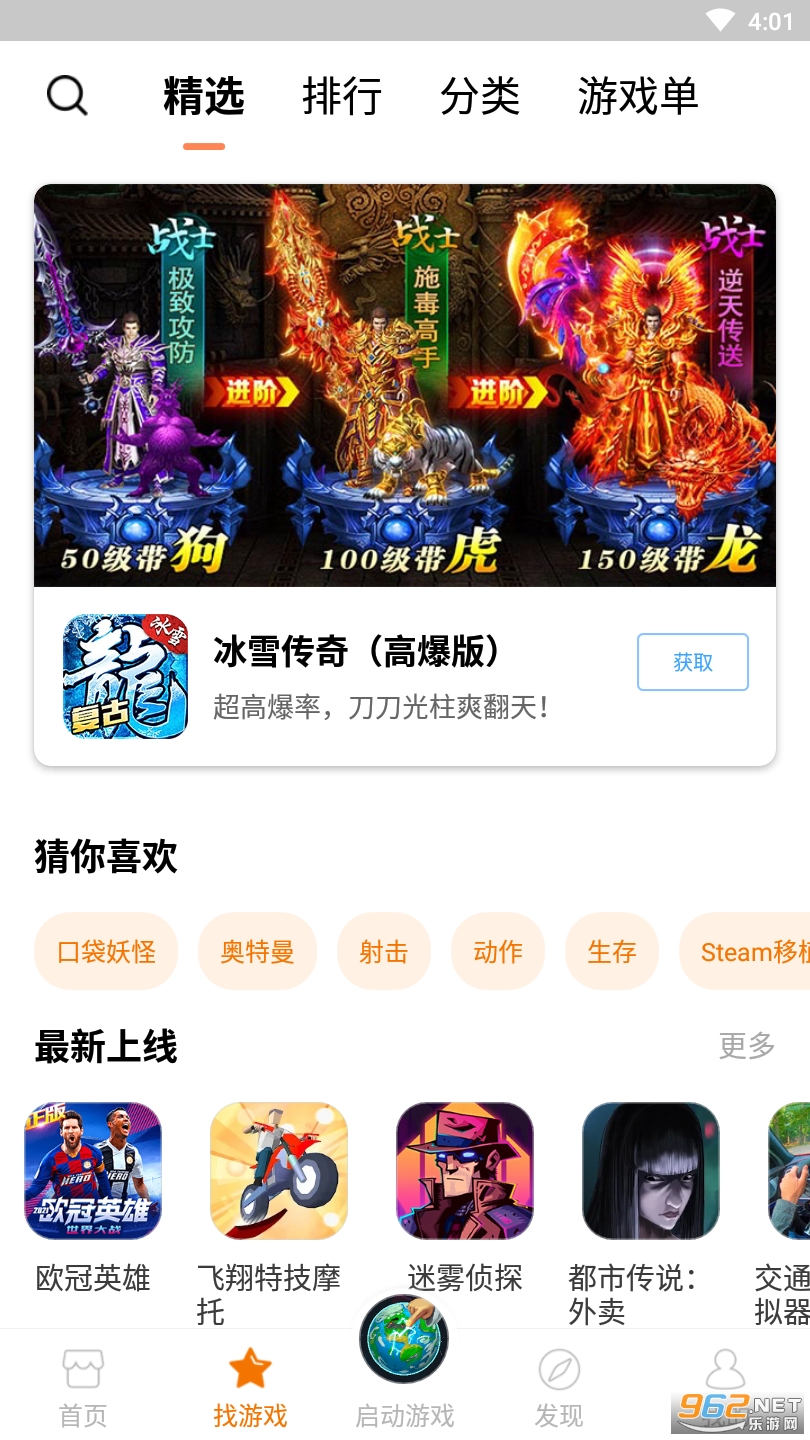The width and height of the screenshot is (810, 1440).
Task: Pick the 生存 chip
Action: click(612, 951)
